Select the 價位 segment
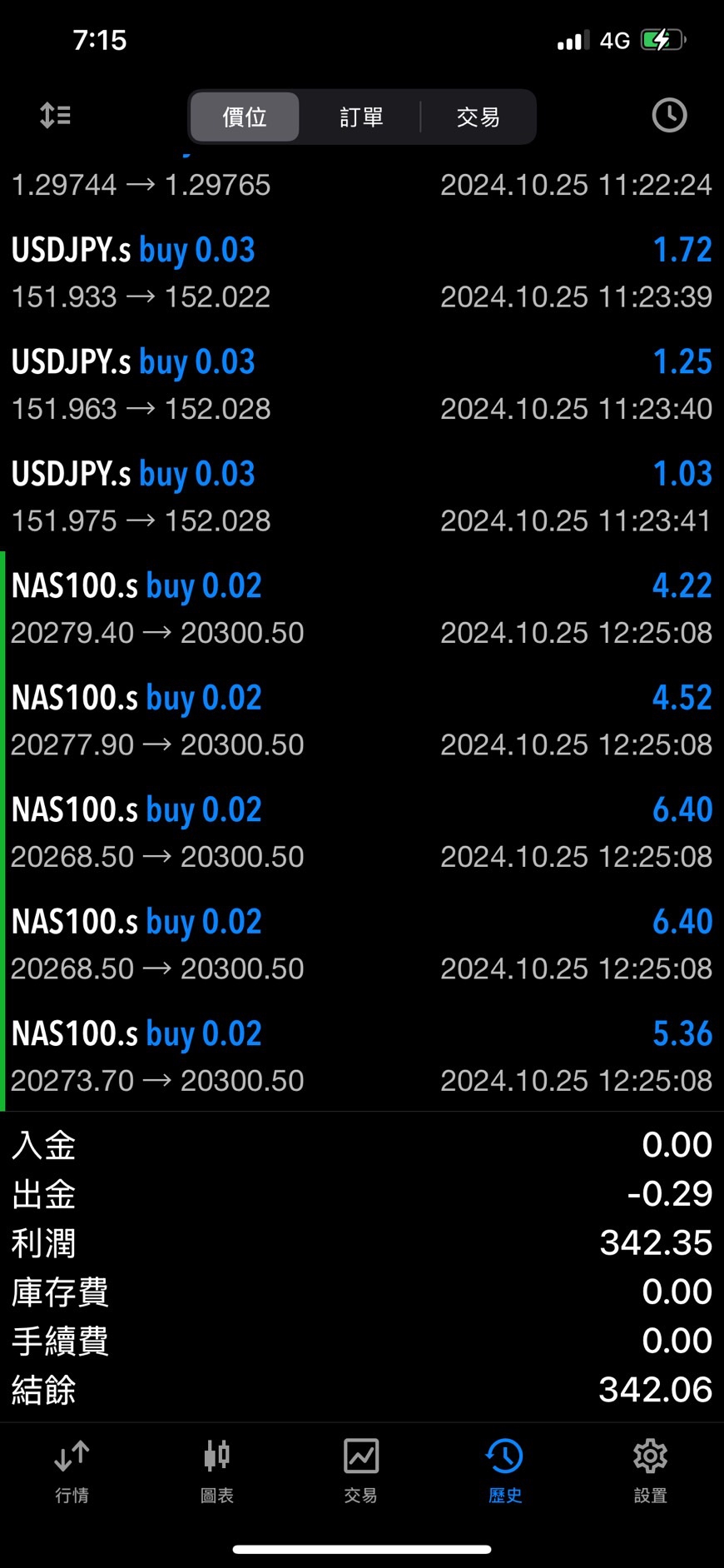Image resolution: width=724 pixels, height=1568 pixels. click(245, 117)
